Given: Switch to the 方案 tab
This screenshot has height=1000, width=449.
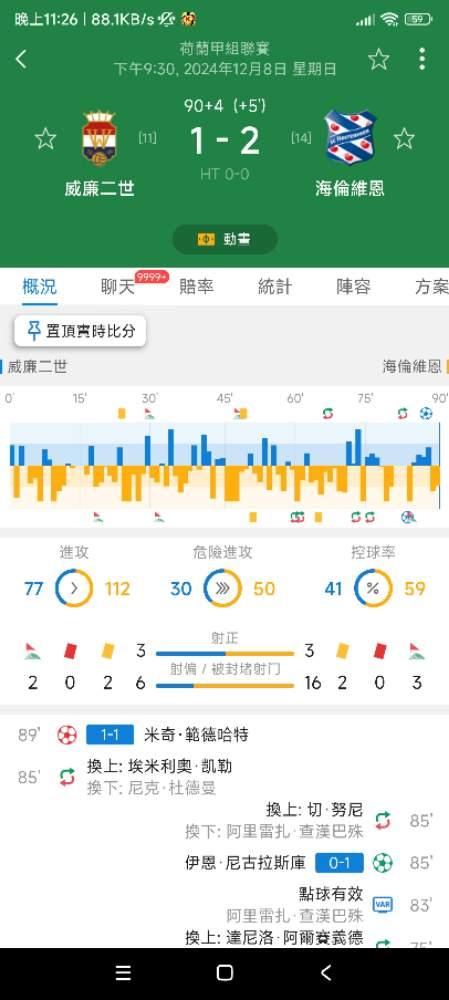Looking at the screenshot, I should (x=432, y=287).
